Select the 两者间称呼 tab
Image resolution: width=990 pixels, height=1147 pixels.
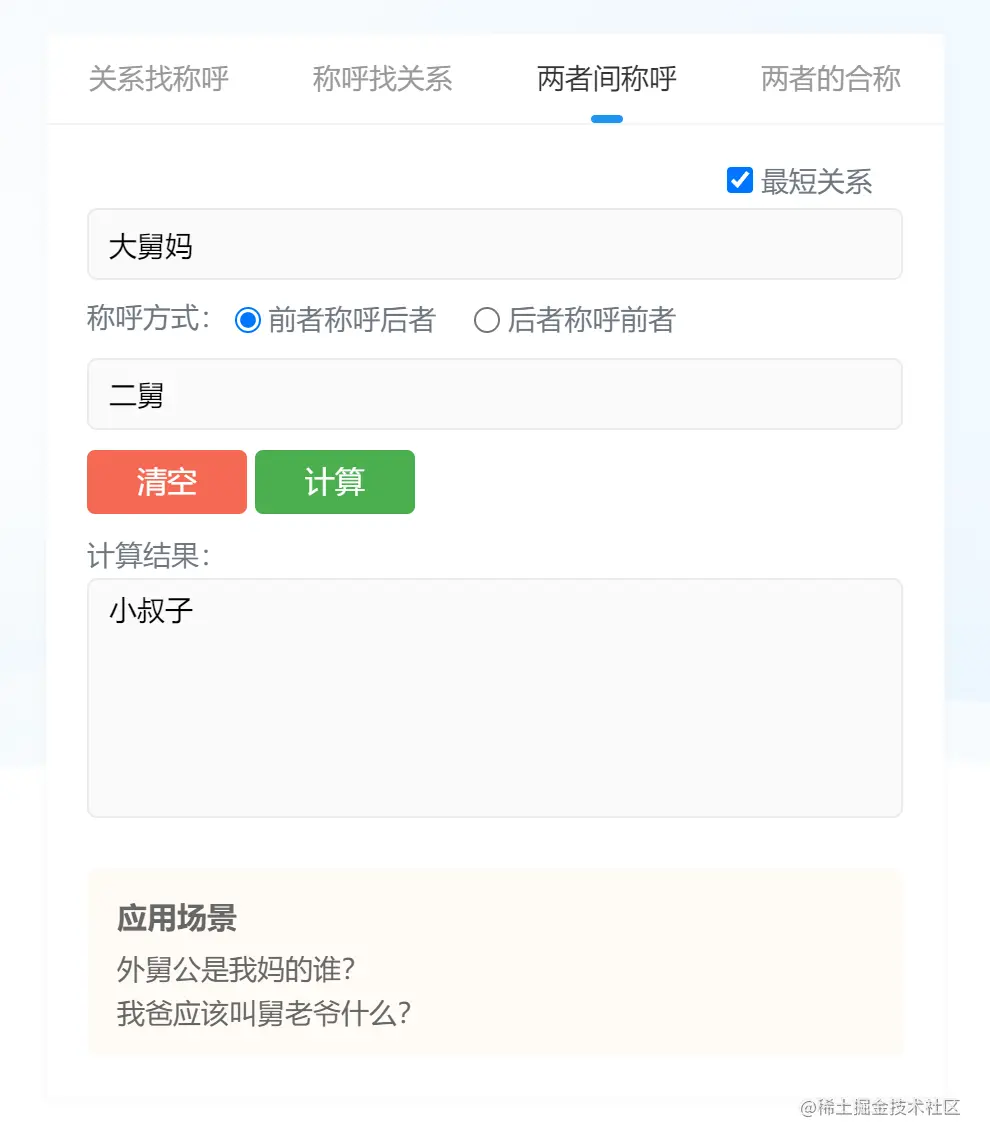click(x=606, y=78)
